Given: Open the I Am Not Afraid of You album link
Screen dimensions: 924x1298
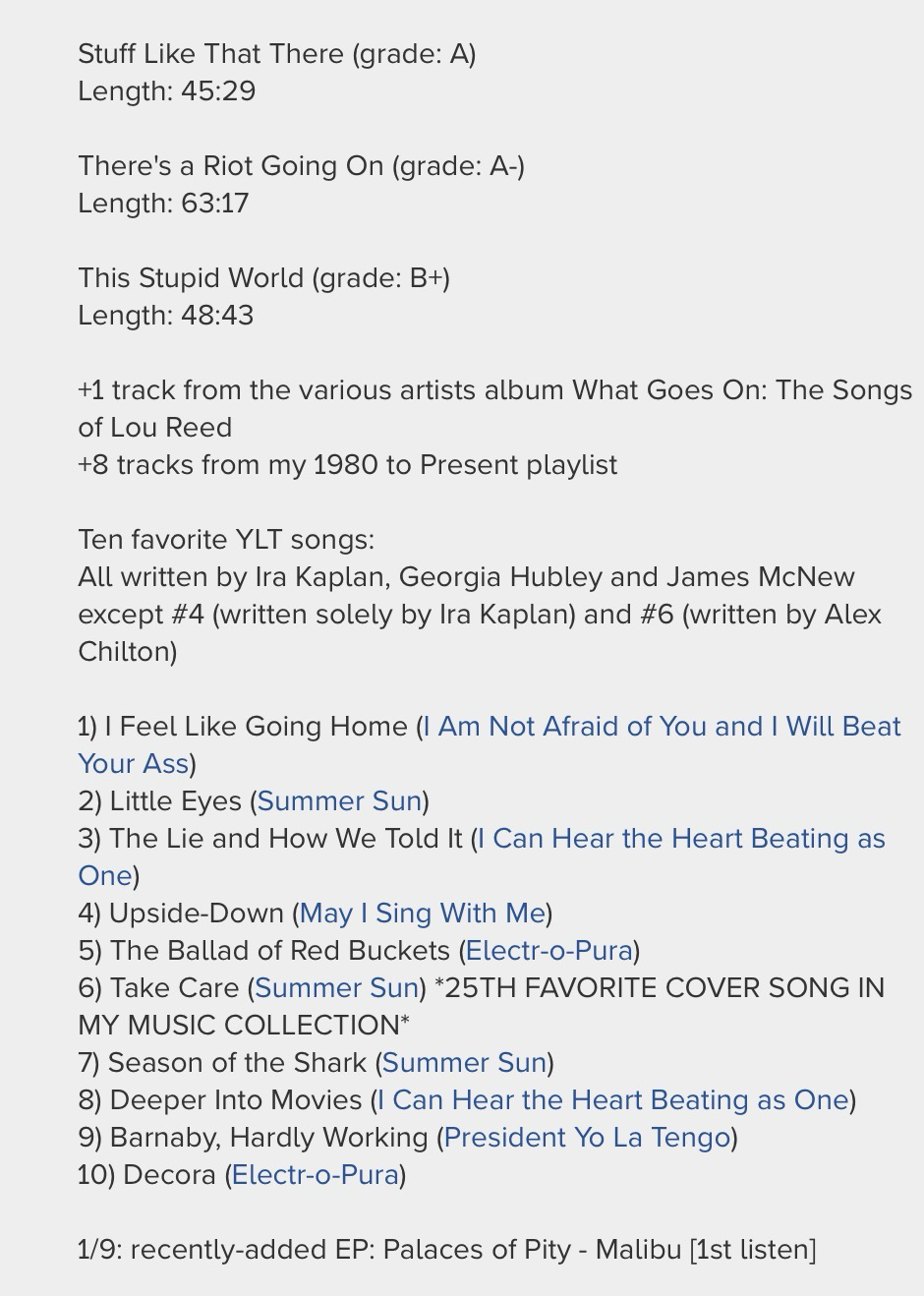Looking at the screenshot, I should (661, 727).
